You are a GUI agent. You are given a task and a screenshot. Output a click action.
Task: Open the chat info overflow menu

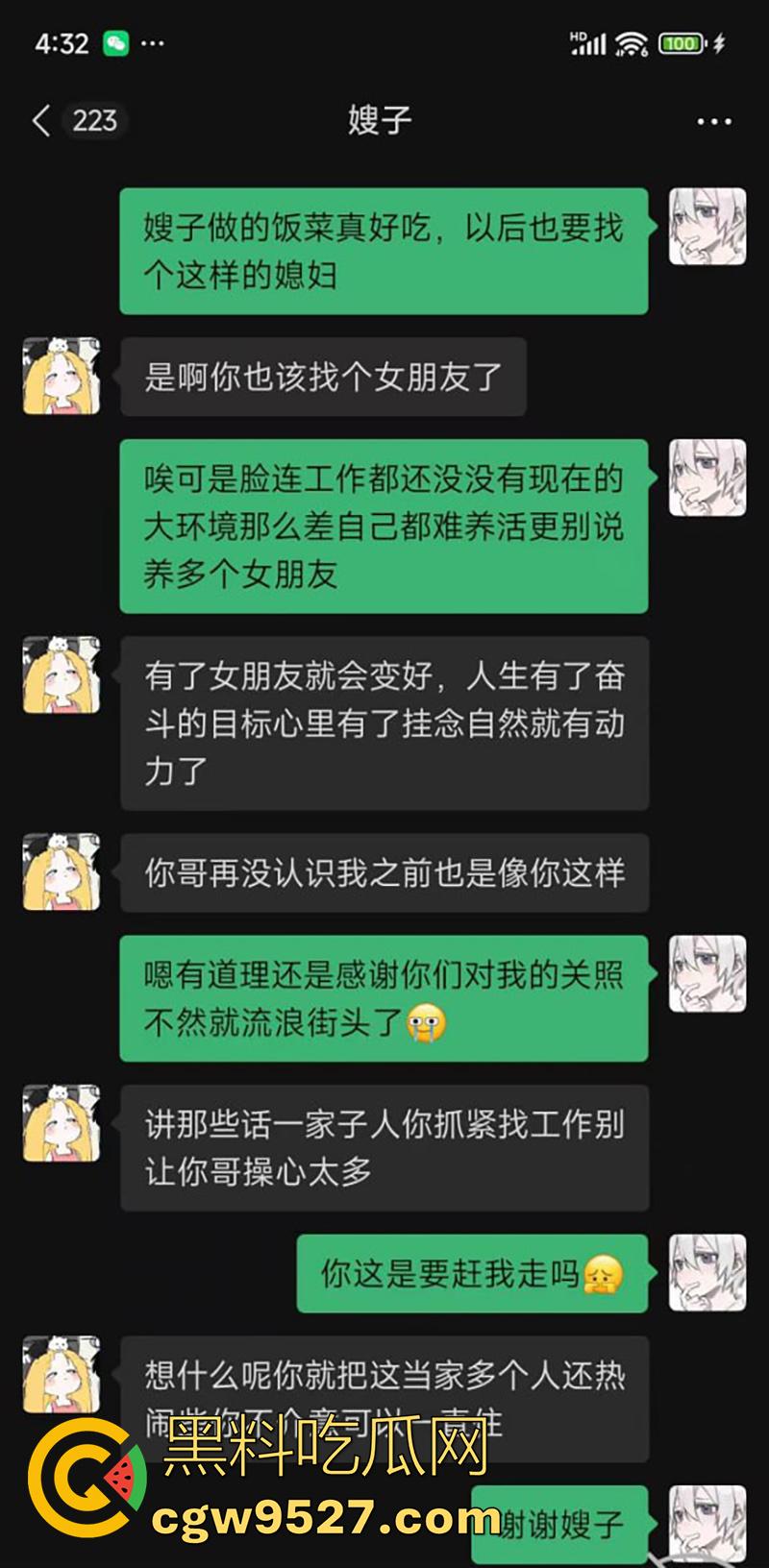713,122
